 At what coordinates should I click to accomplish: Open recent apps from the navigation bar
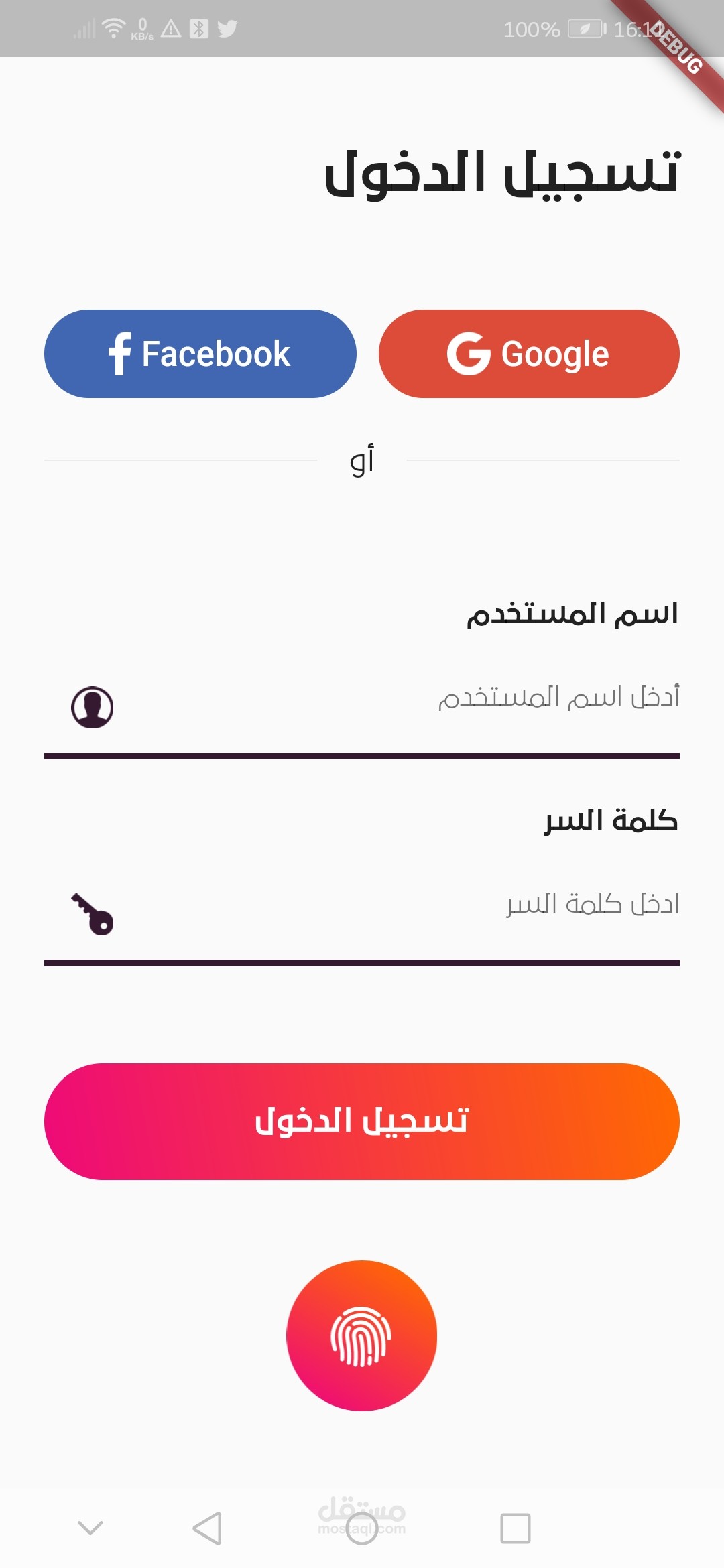point(515,1528)
